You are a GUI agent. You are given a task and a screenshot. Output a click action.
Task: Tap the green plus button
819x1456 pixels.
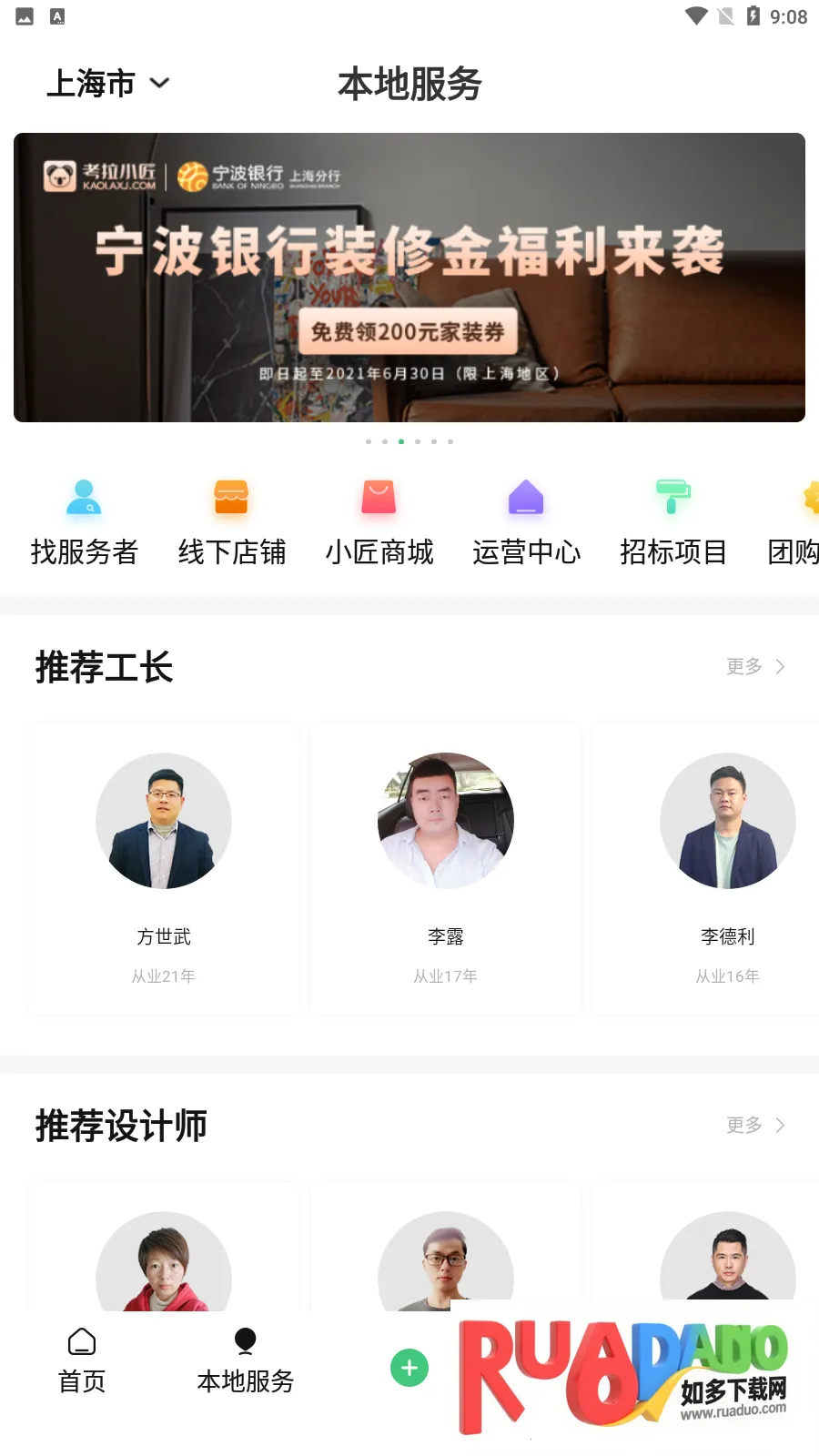click(409, 1368)
